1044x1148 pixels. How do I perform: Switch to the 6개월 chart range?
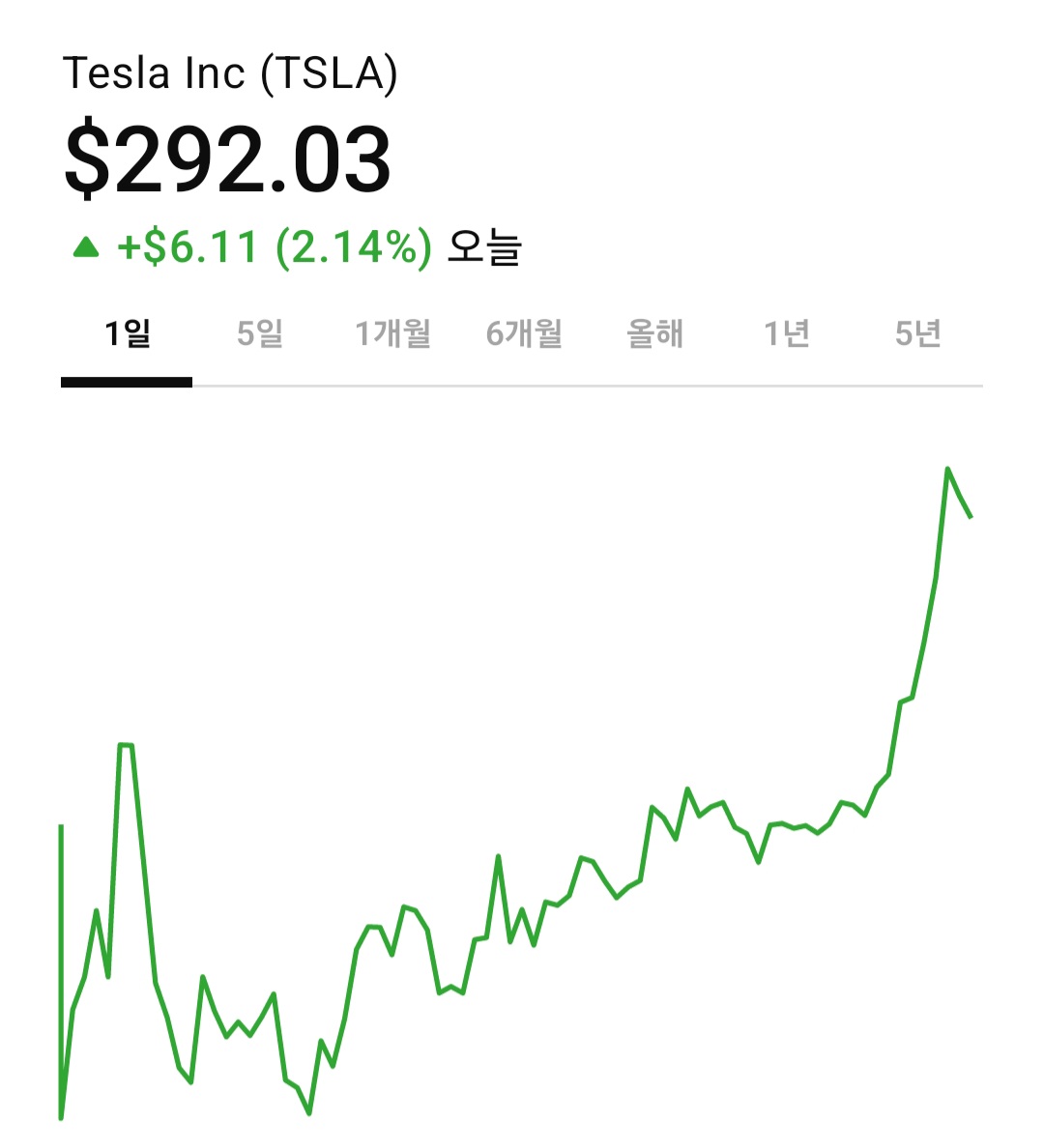tap(523, 334)
